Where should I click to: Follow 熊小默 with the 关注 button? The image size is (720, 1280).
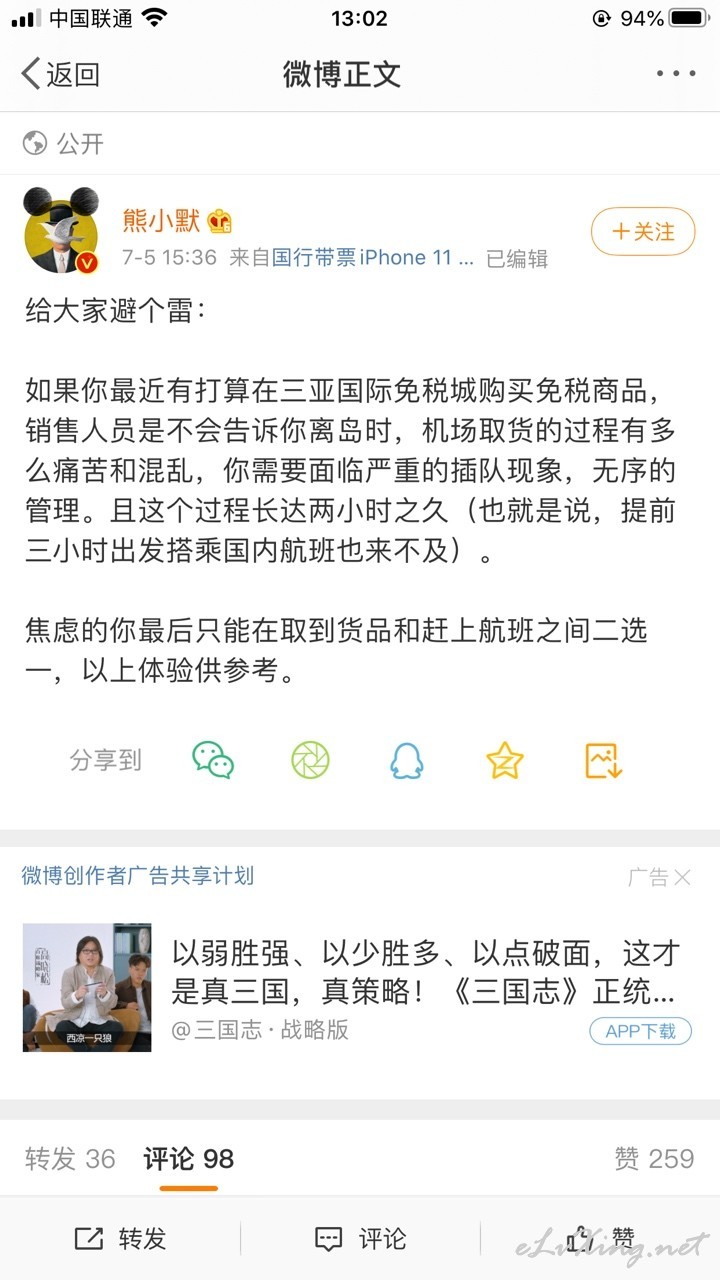[642, 232]
